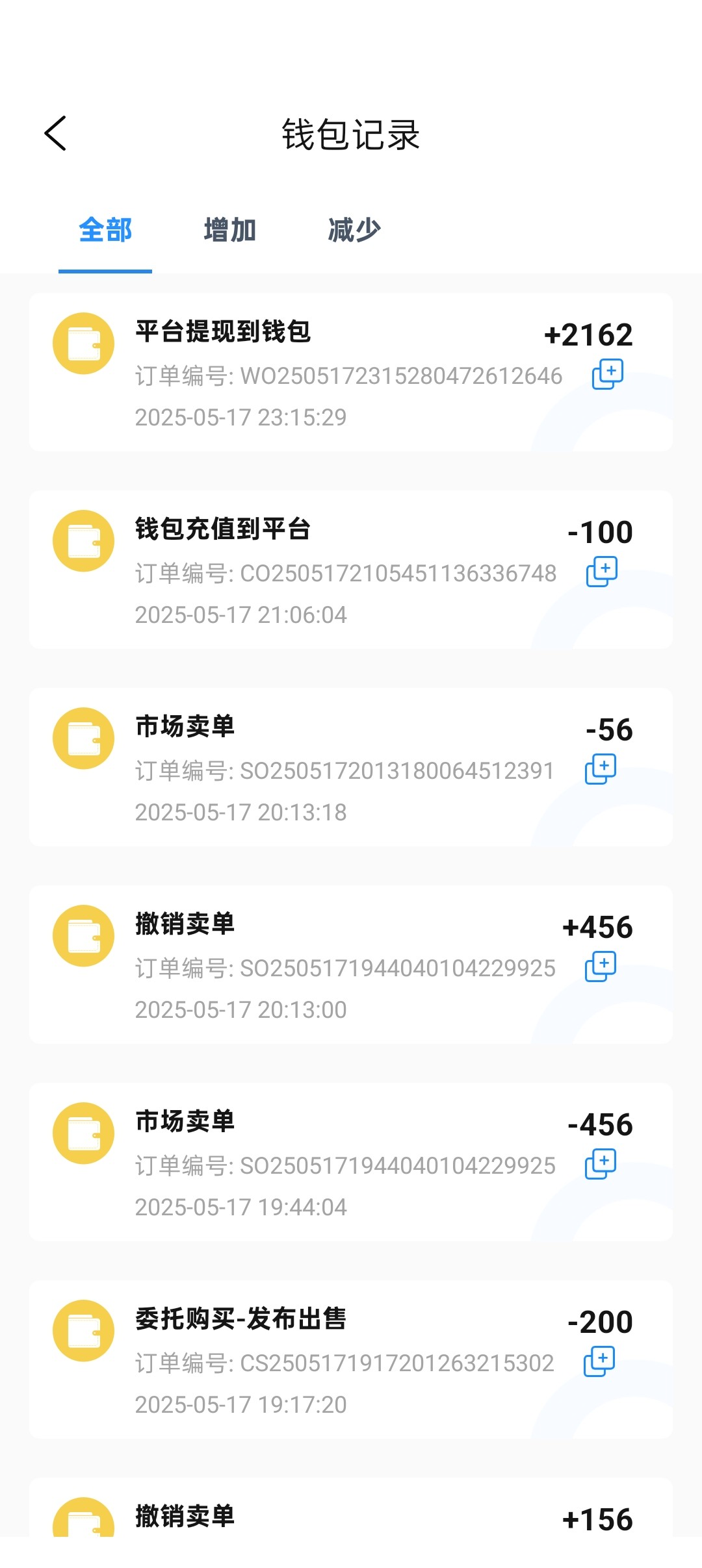This screenshot has width=702, height=1568.
Task: Copy order number of 平台提现到钱包 record
Action: point(608,374)
